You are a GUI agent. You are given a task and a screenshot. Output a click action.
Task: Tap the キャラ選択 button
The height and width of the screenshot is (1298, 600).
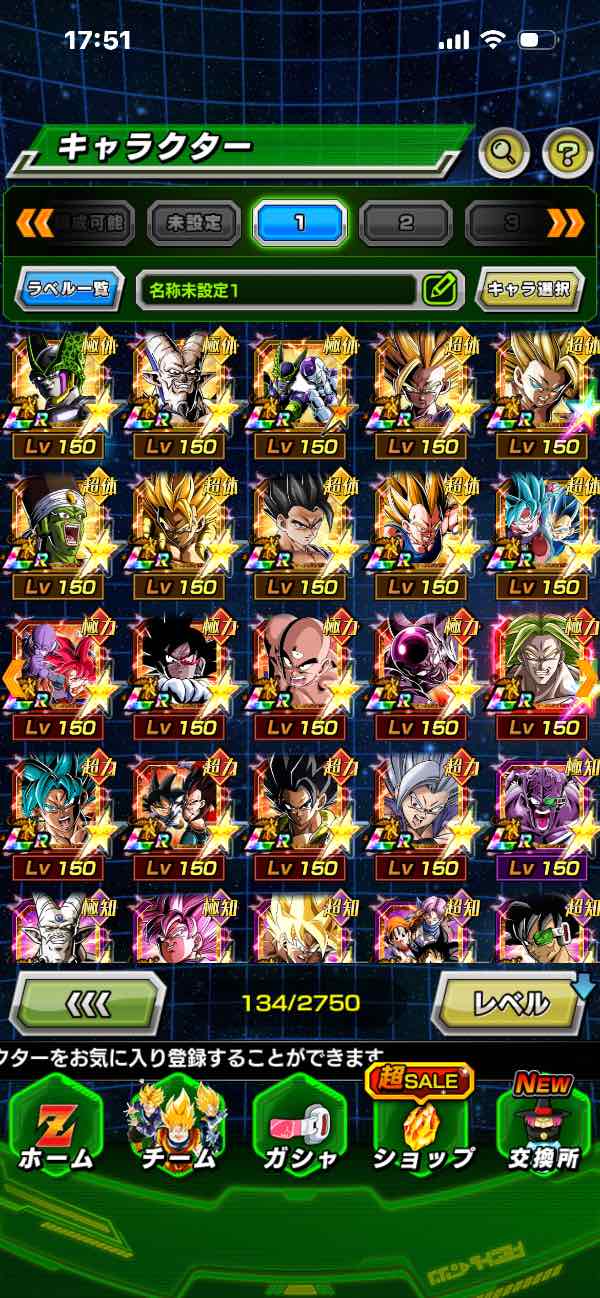coord(529,290)
